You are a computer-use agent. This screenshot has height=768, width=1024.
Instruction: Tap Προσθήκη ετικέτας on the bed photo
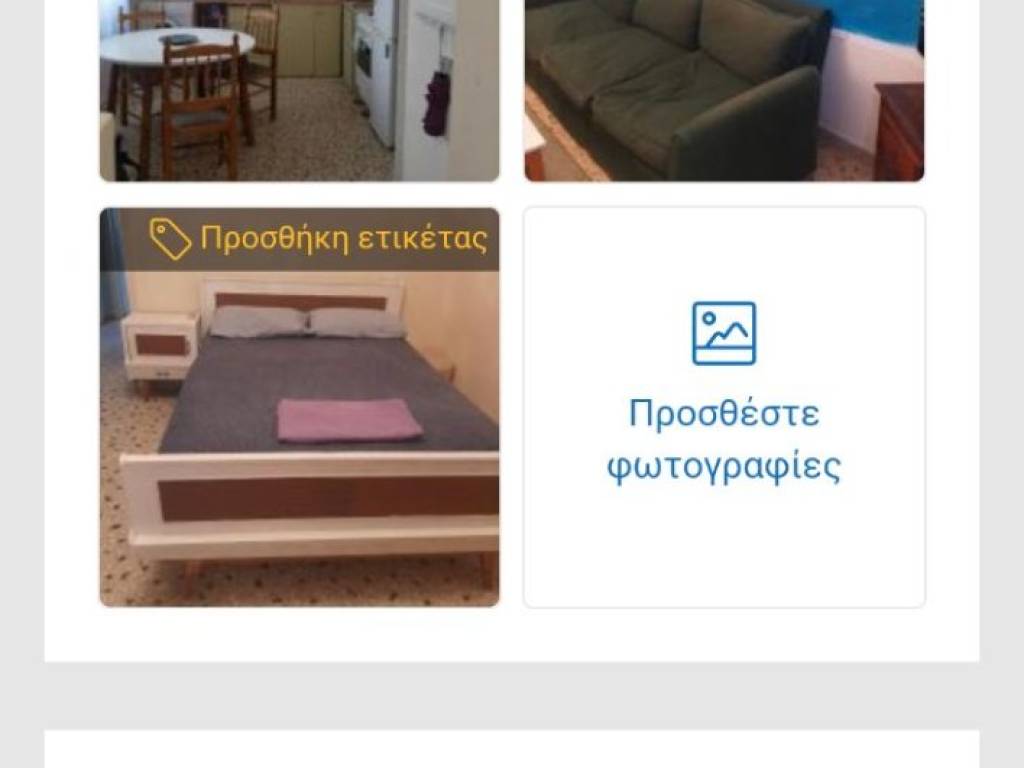point(320,239)
